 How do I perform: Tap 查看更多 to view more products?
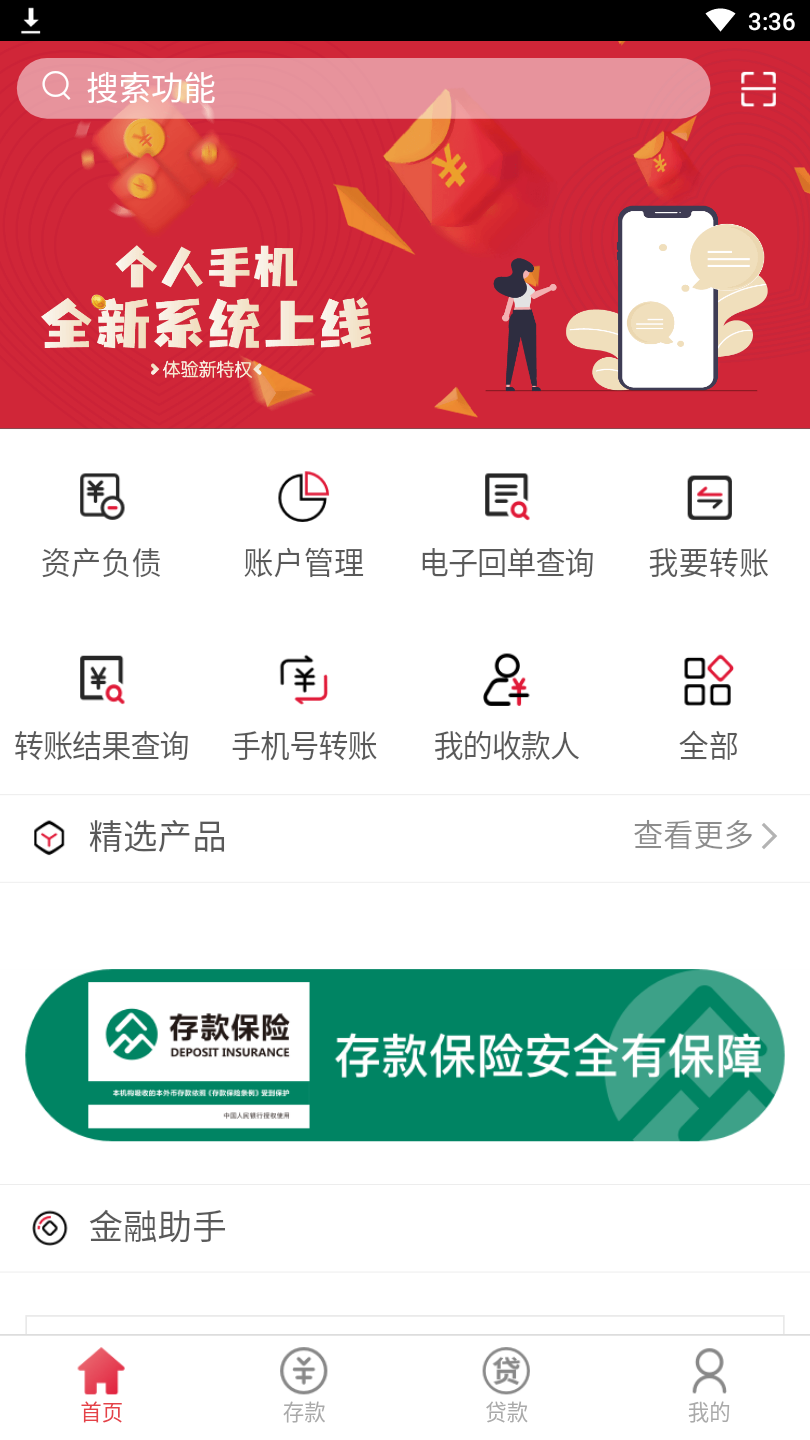point(704,836)
